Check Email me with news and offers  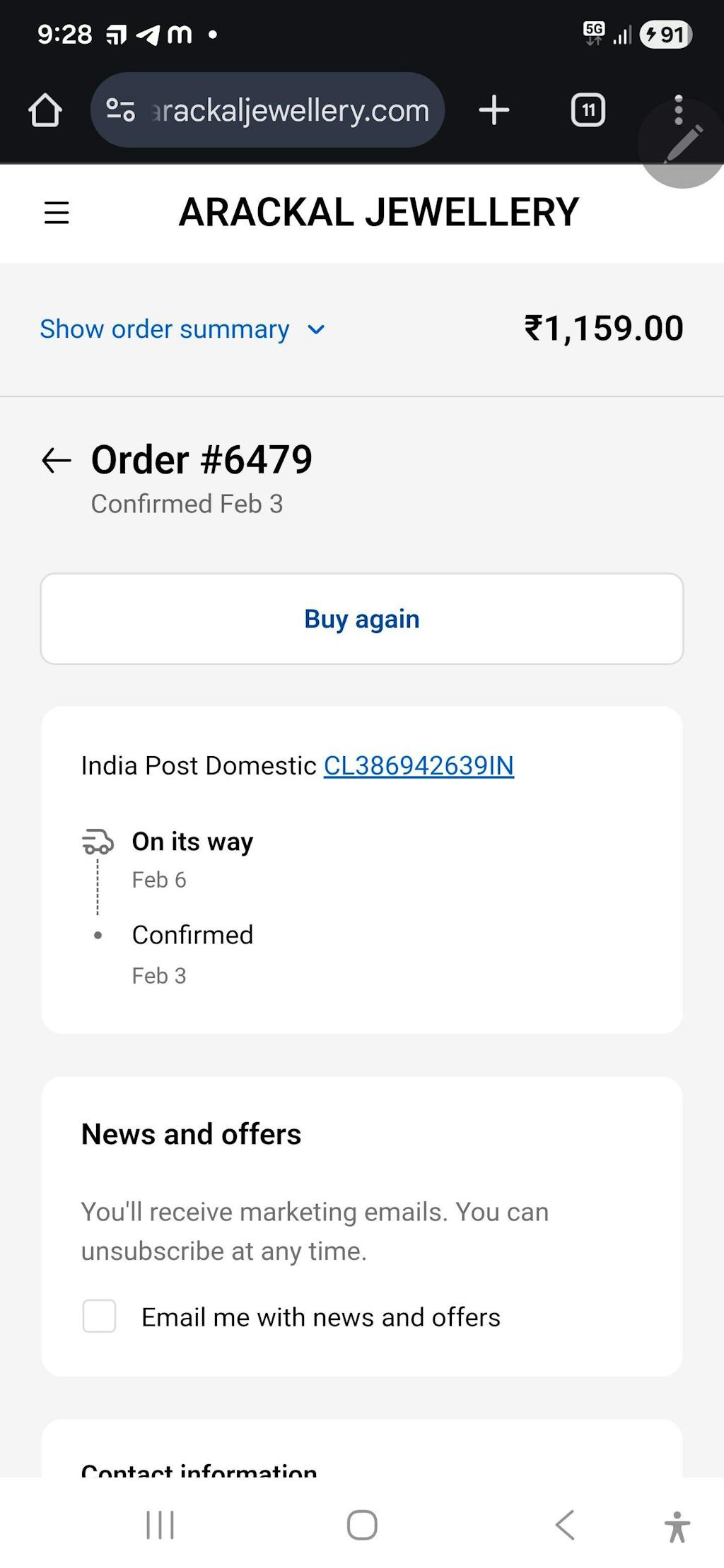[x=99, y=1316]
